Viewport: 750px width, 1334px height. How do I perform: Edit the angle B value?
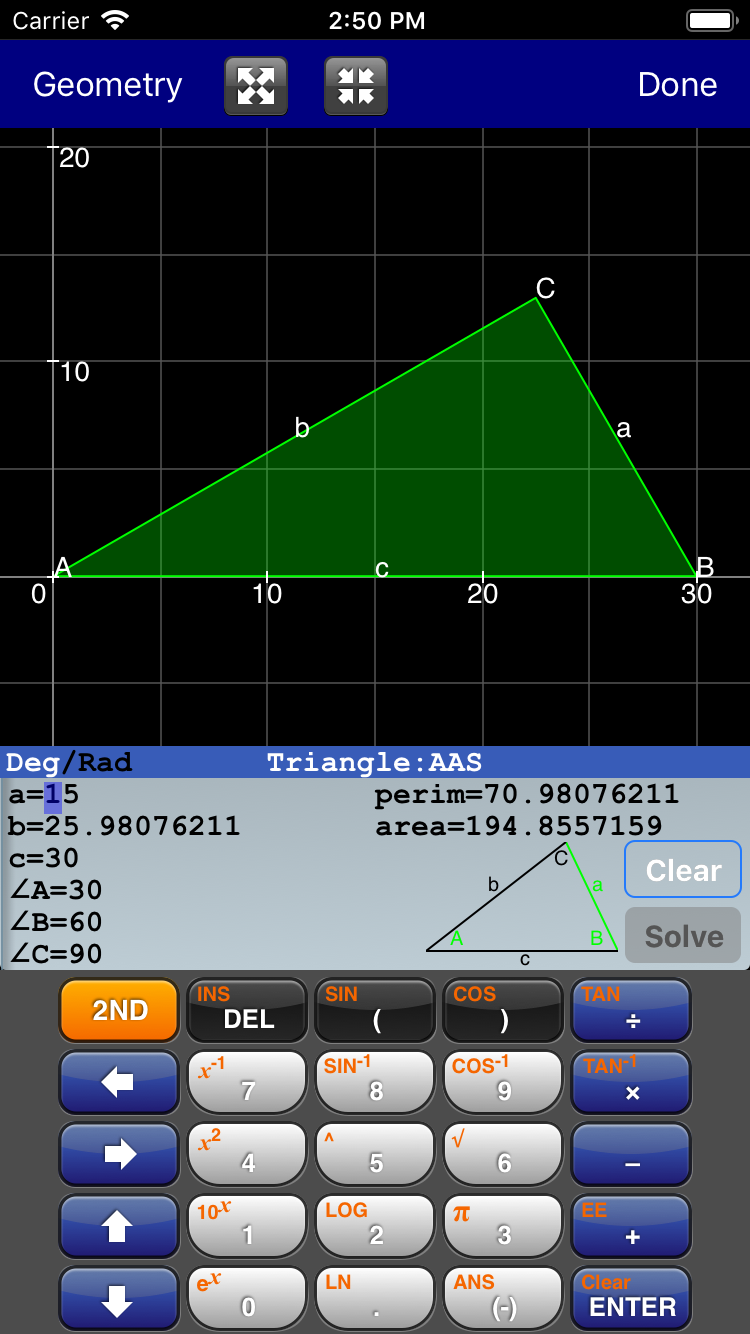click(x=56, y=922)
